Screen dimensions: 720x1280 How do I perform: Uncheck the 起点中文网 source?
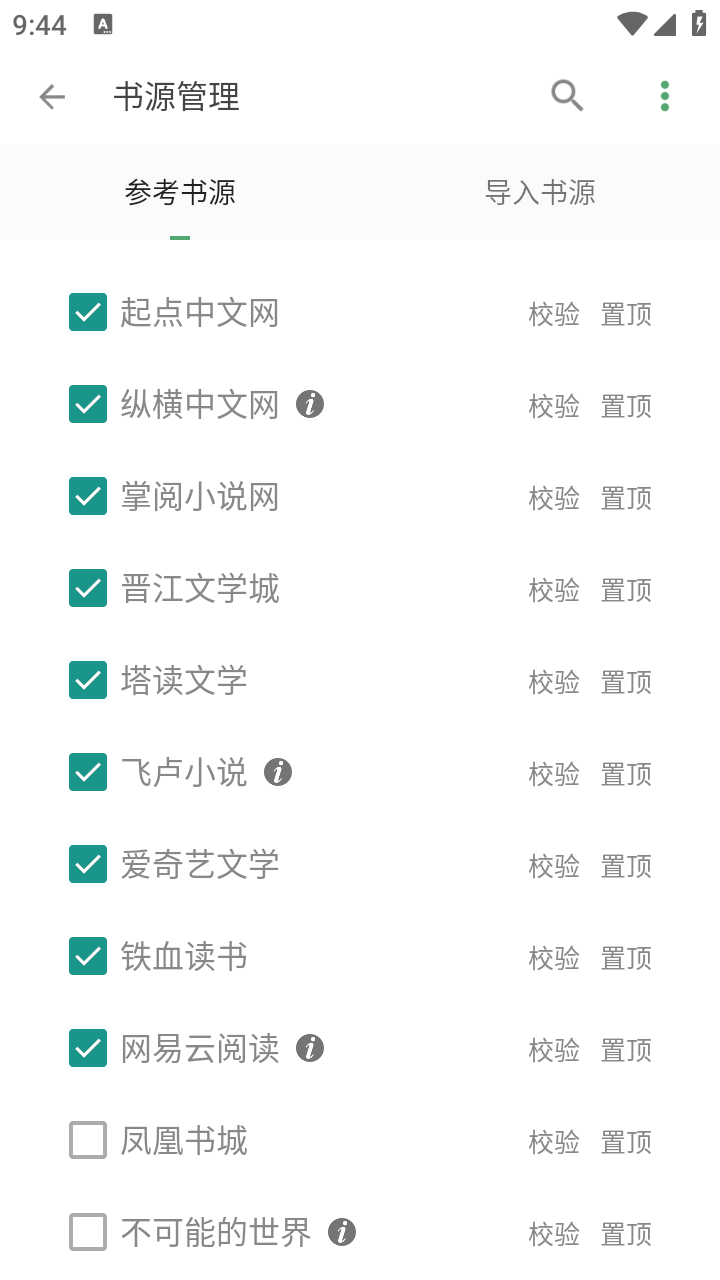(87, 312)
